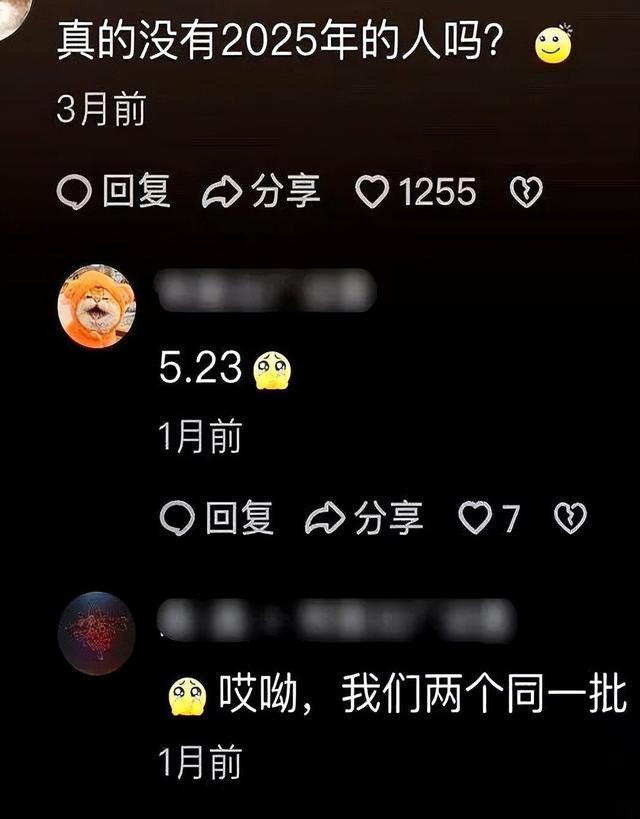
Task: Like the comment with 1255 likes
Action: [373, 192]
